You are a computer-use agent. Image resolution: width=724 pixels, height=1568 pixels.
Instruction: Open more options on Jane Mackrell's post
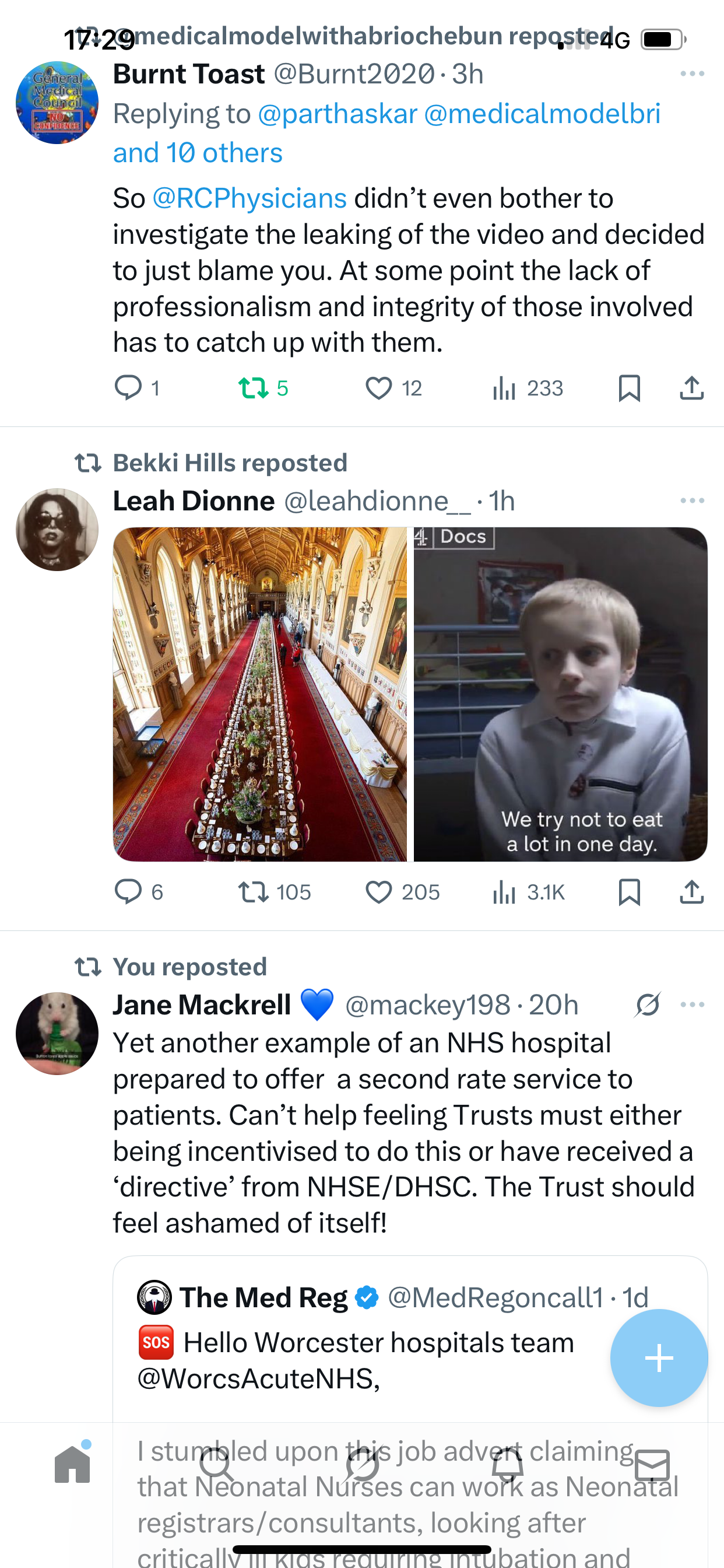point(693,1005)
